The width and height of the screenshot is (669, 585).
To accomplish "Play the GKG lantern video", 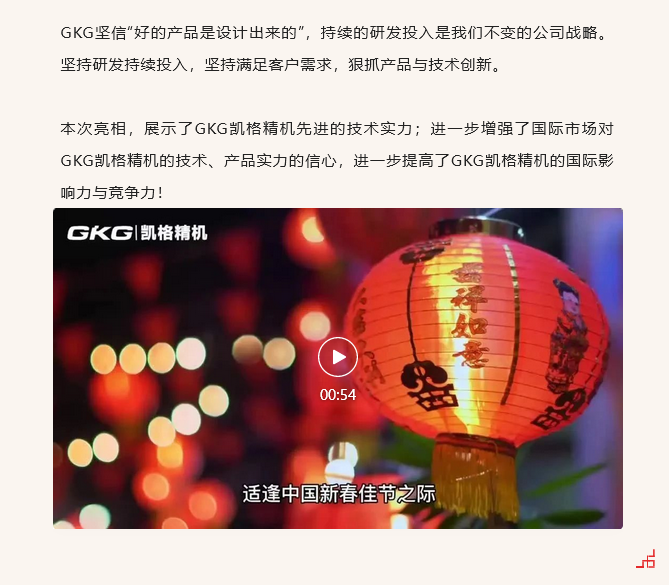I will (x=338, y=357).
